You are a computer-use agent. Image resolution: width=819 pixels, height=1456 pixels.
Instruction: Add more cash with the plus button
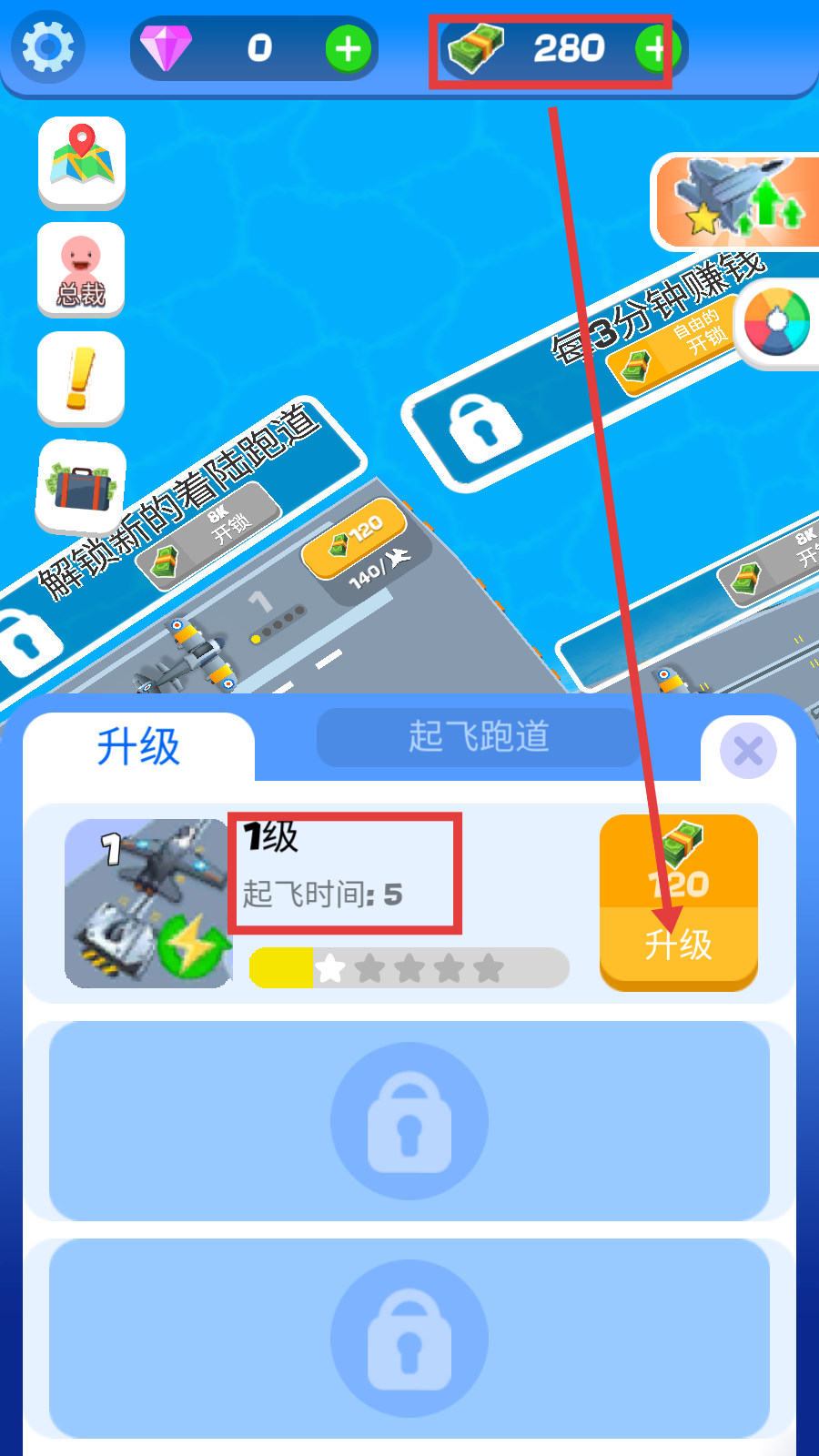(x=655, y=49)
